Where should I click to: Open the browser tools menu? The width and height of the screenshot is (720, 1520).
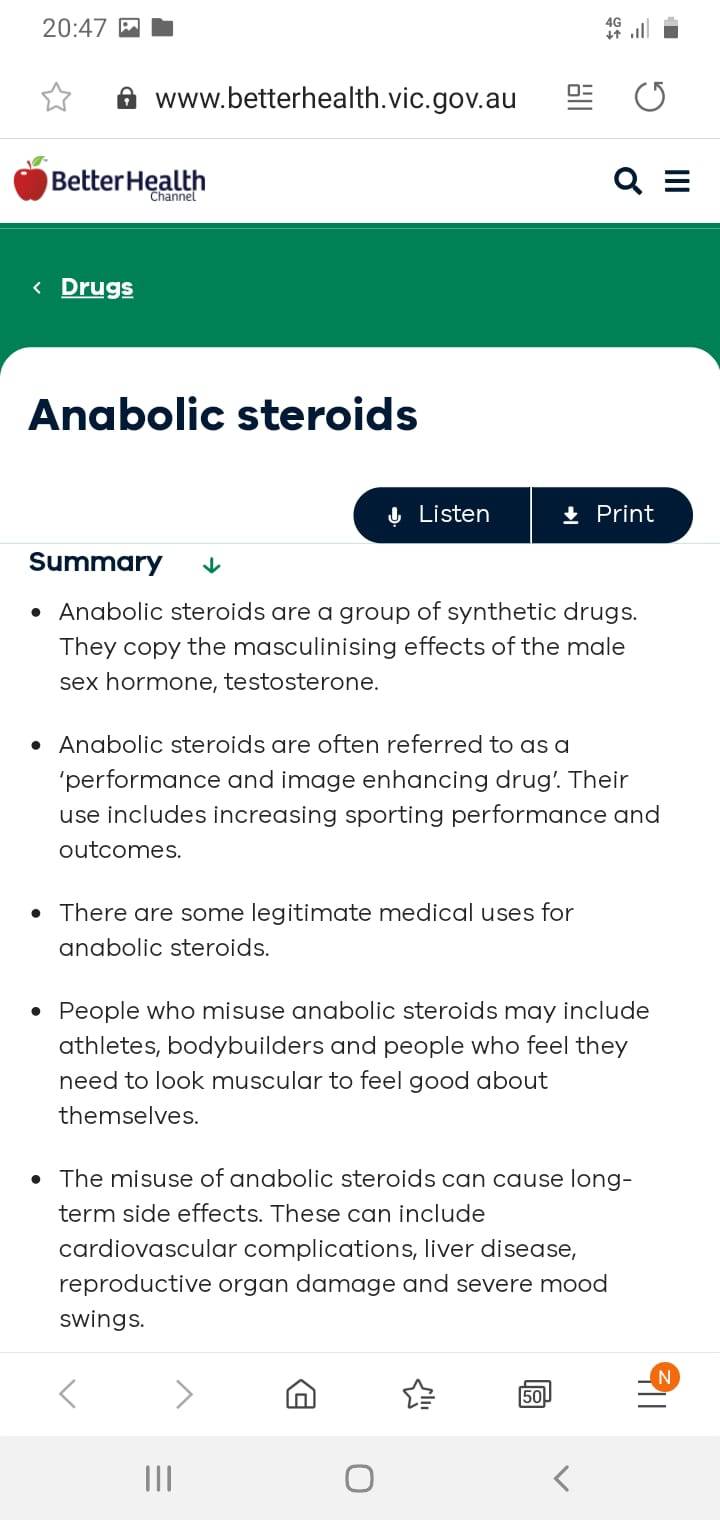652,1393
